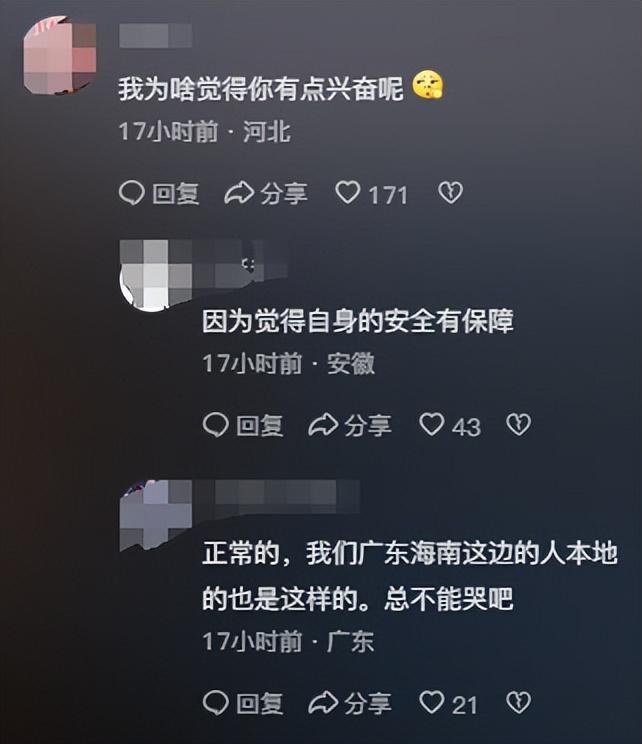
Task: Share the 广东 comment
Action: point(349,703)
